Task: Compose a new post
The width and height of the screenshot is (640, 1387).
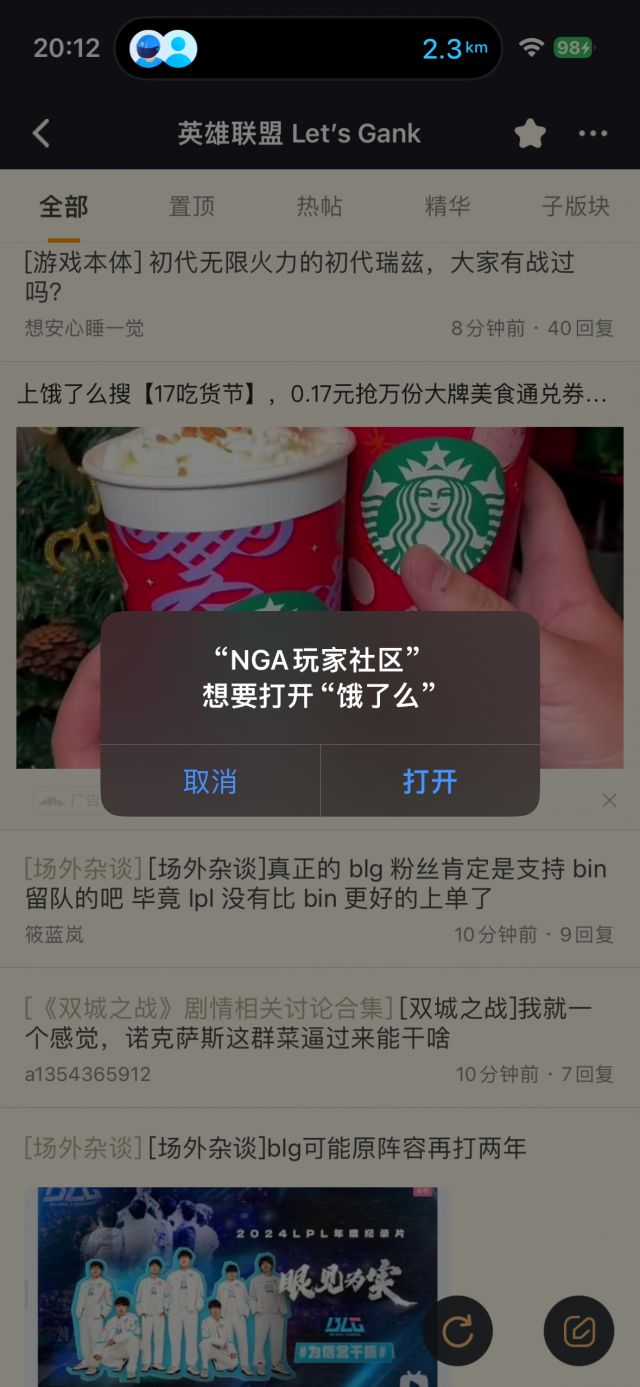Action: pos(578,1331)
